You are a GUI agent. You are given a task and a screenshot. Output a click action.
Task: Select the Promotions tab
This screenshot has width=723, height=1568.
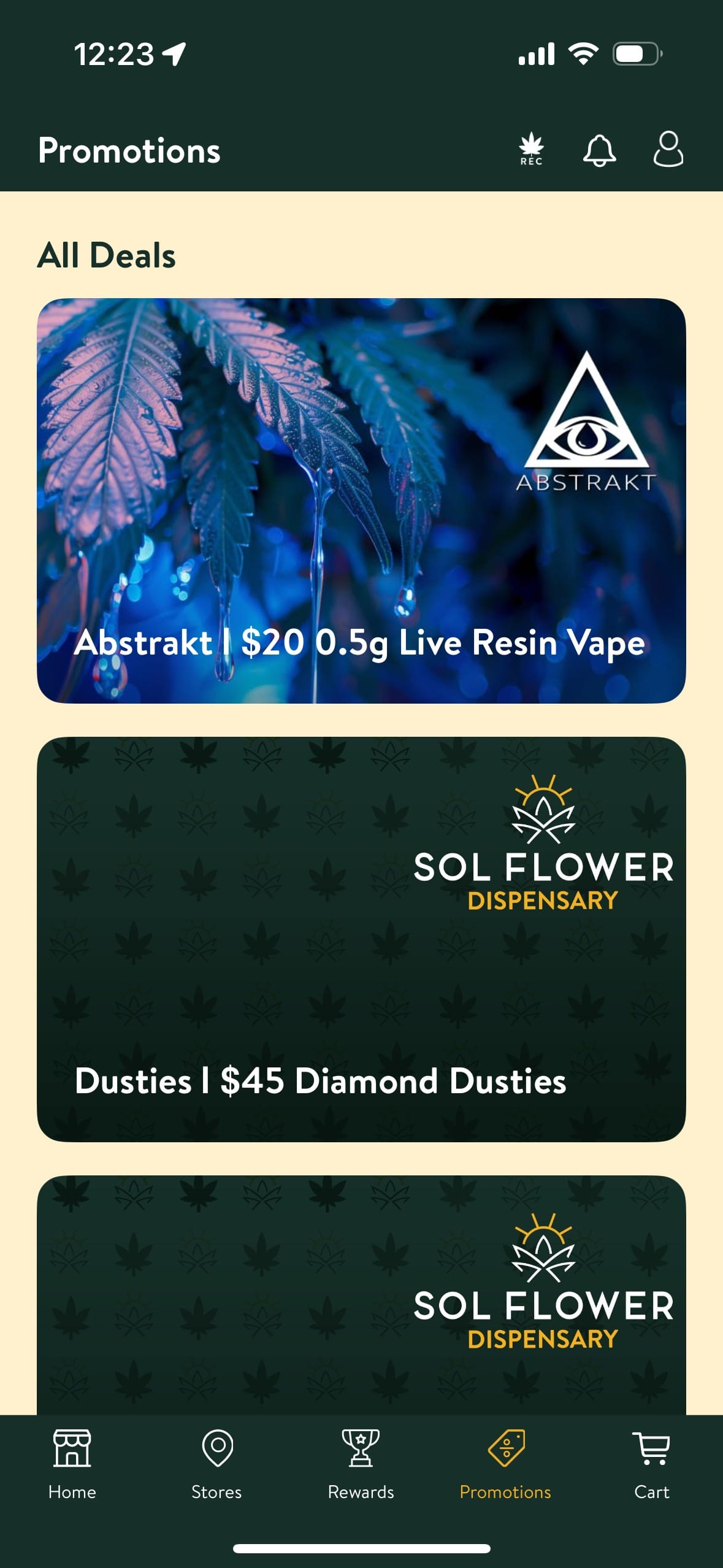pos(505,1464)
